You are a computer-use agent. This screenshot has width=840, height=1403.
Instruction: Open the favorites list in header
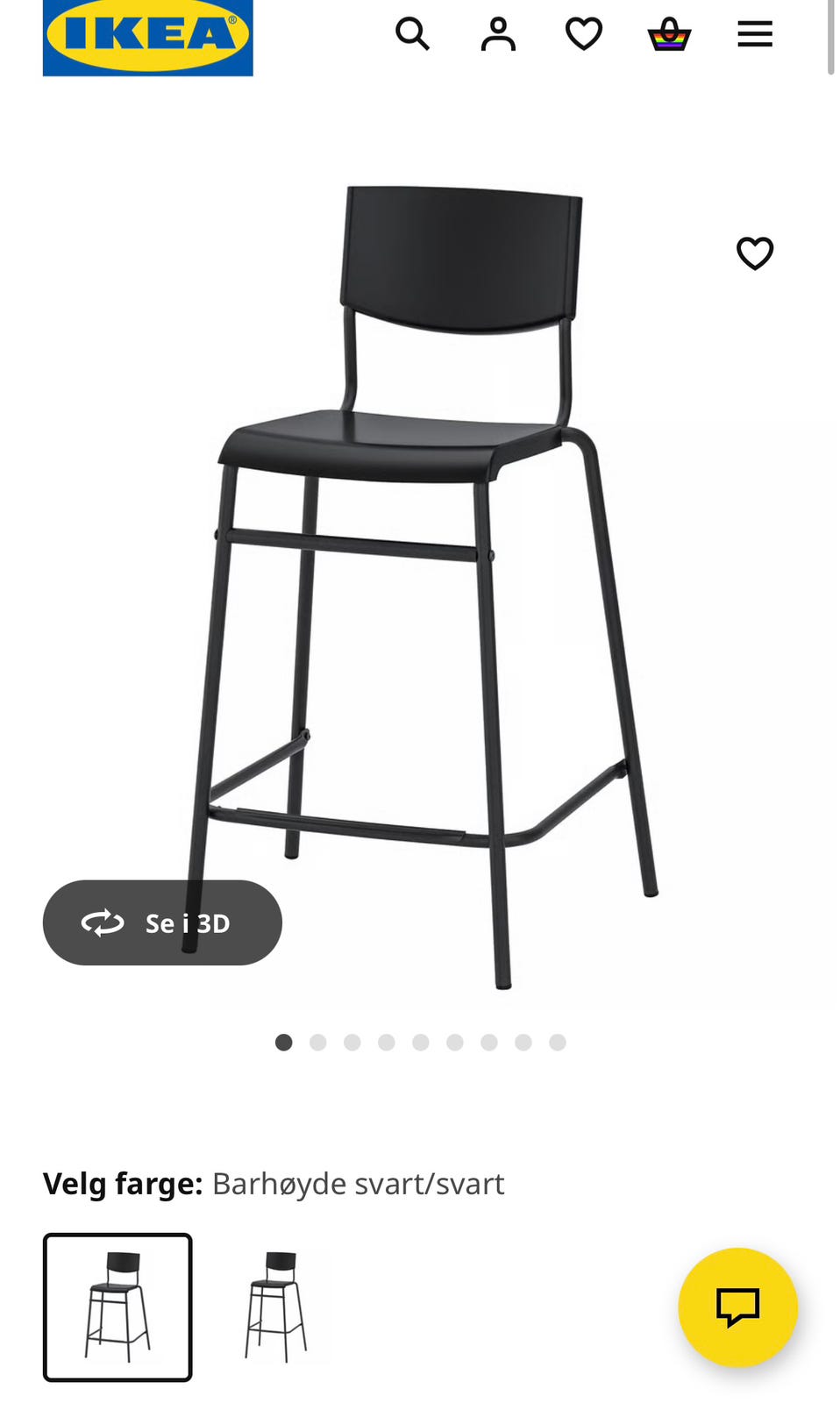click(x=584, y=34)
